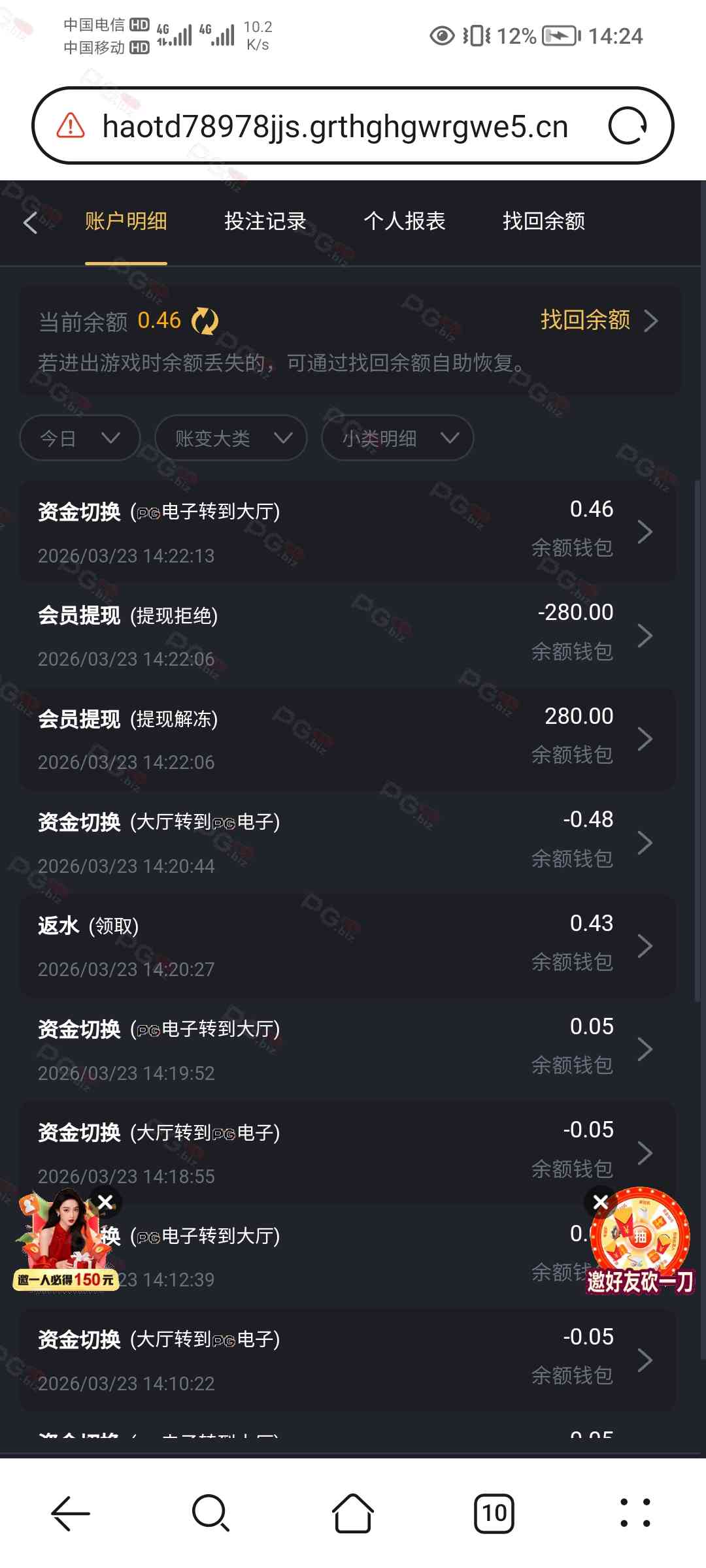Open the 提现解冻 280.00 record

[x=348, y=739]
